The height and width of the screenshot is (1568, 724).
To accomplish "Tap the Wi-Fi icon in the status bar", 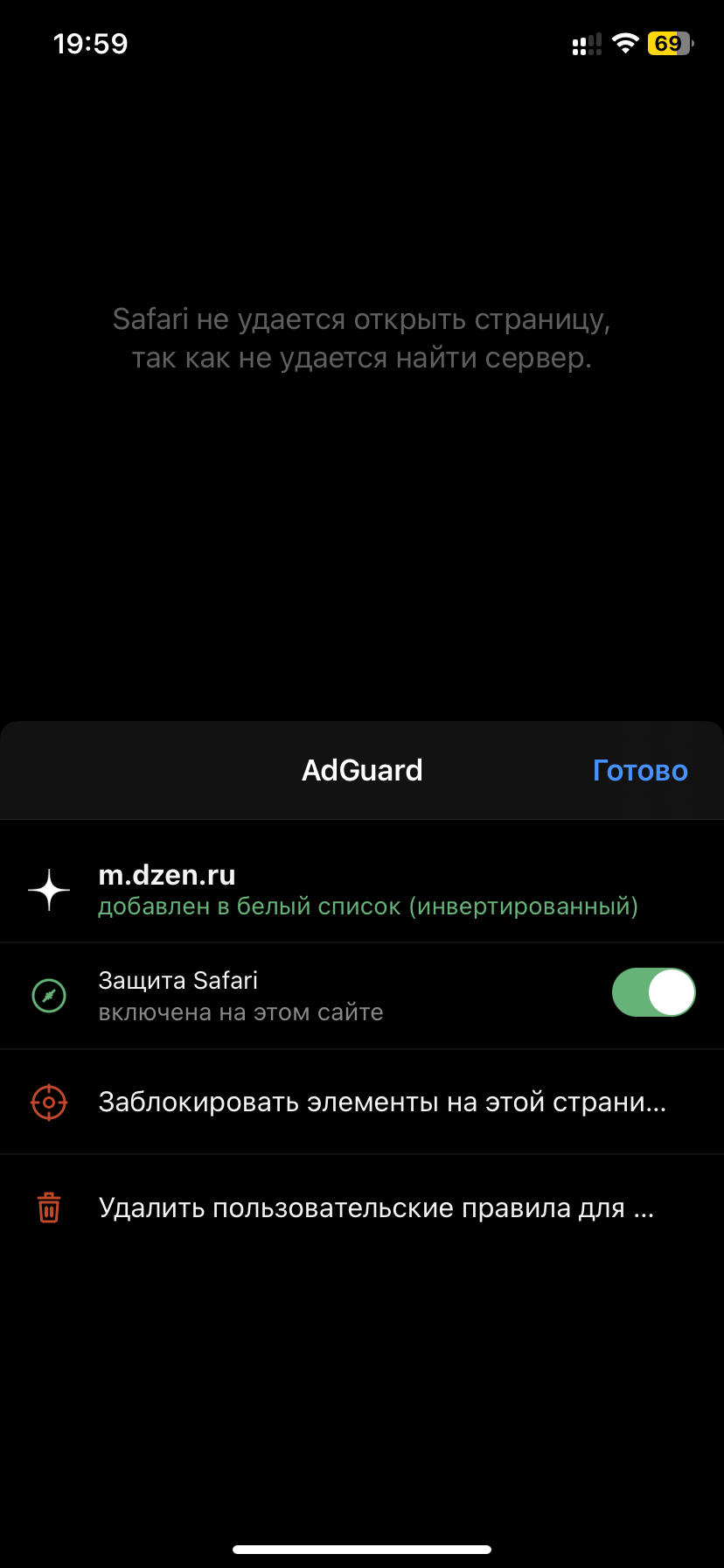I will [x=626, y=42].
